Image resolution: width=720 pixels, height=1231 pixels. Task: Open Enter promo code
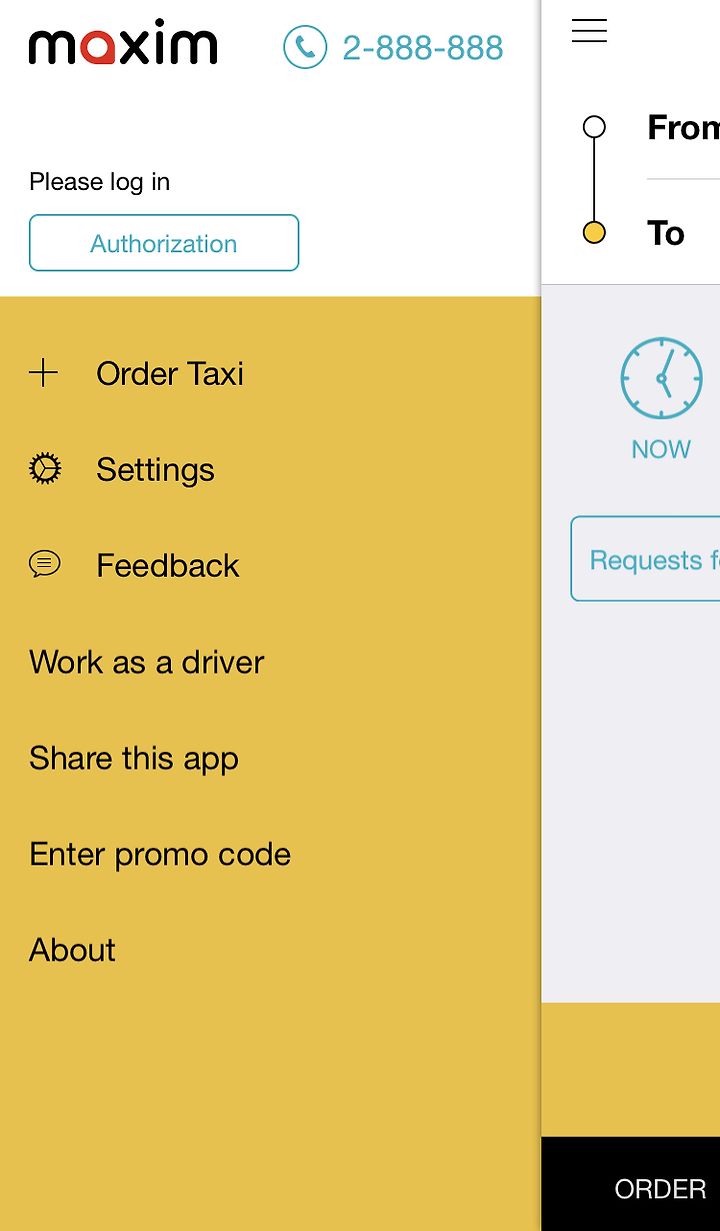[270, 854]
